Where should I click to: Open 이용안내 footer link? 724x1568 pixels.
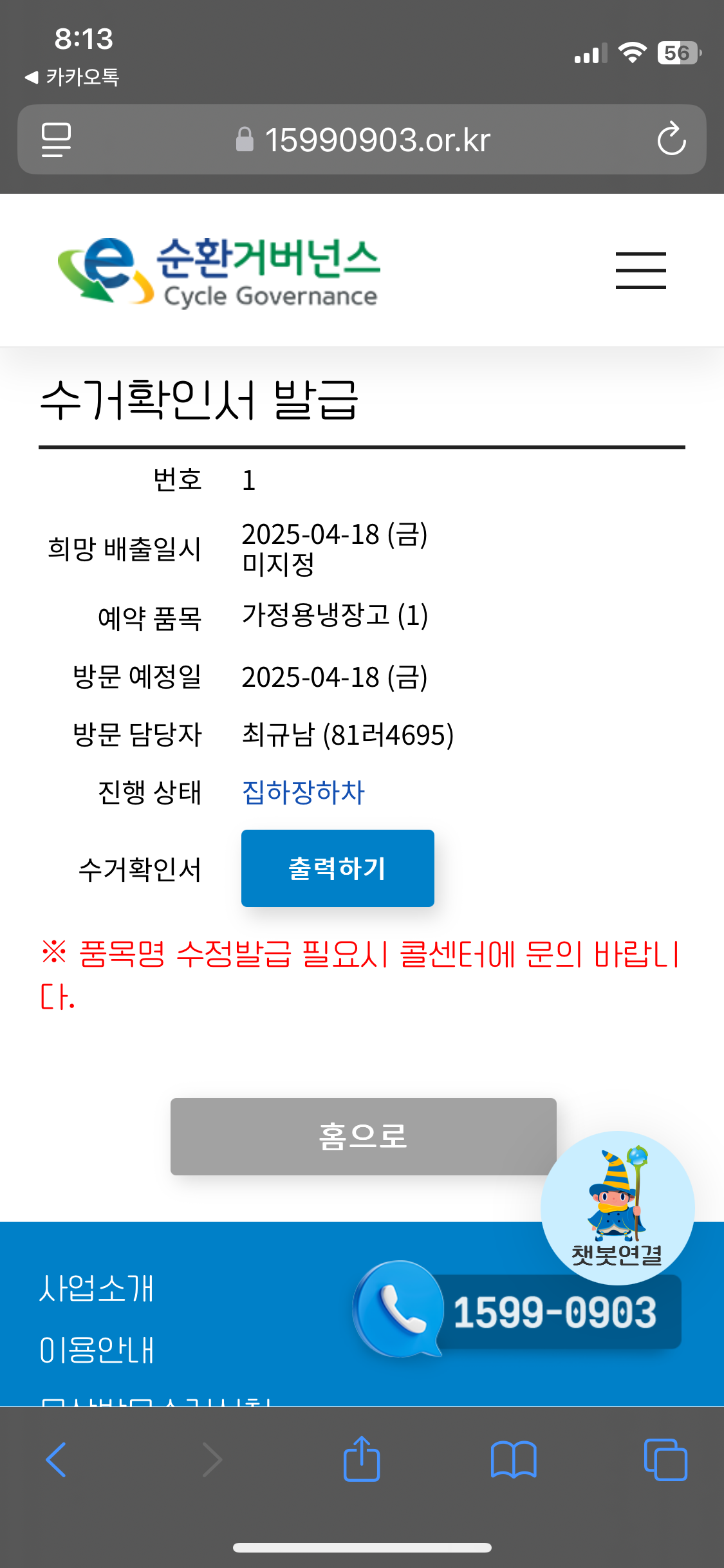click(x=97, y=1350)
